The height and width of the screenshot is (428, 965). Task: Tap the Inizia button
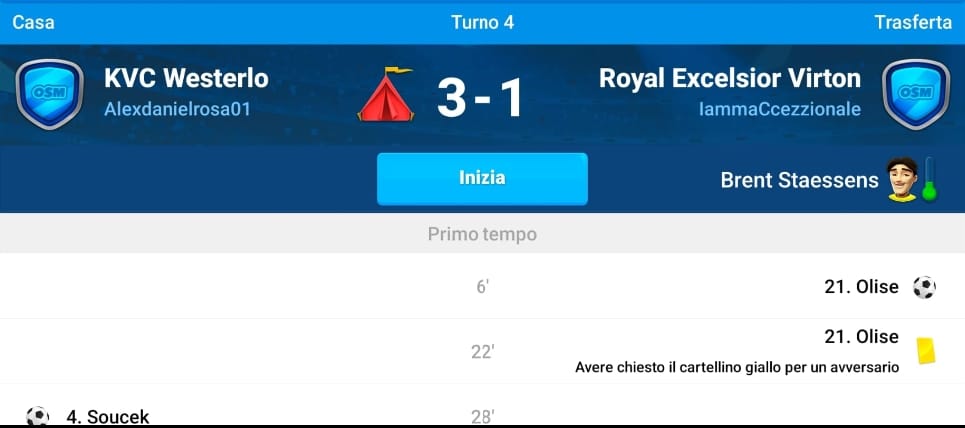[x=482, y=179]
